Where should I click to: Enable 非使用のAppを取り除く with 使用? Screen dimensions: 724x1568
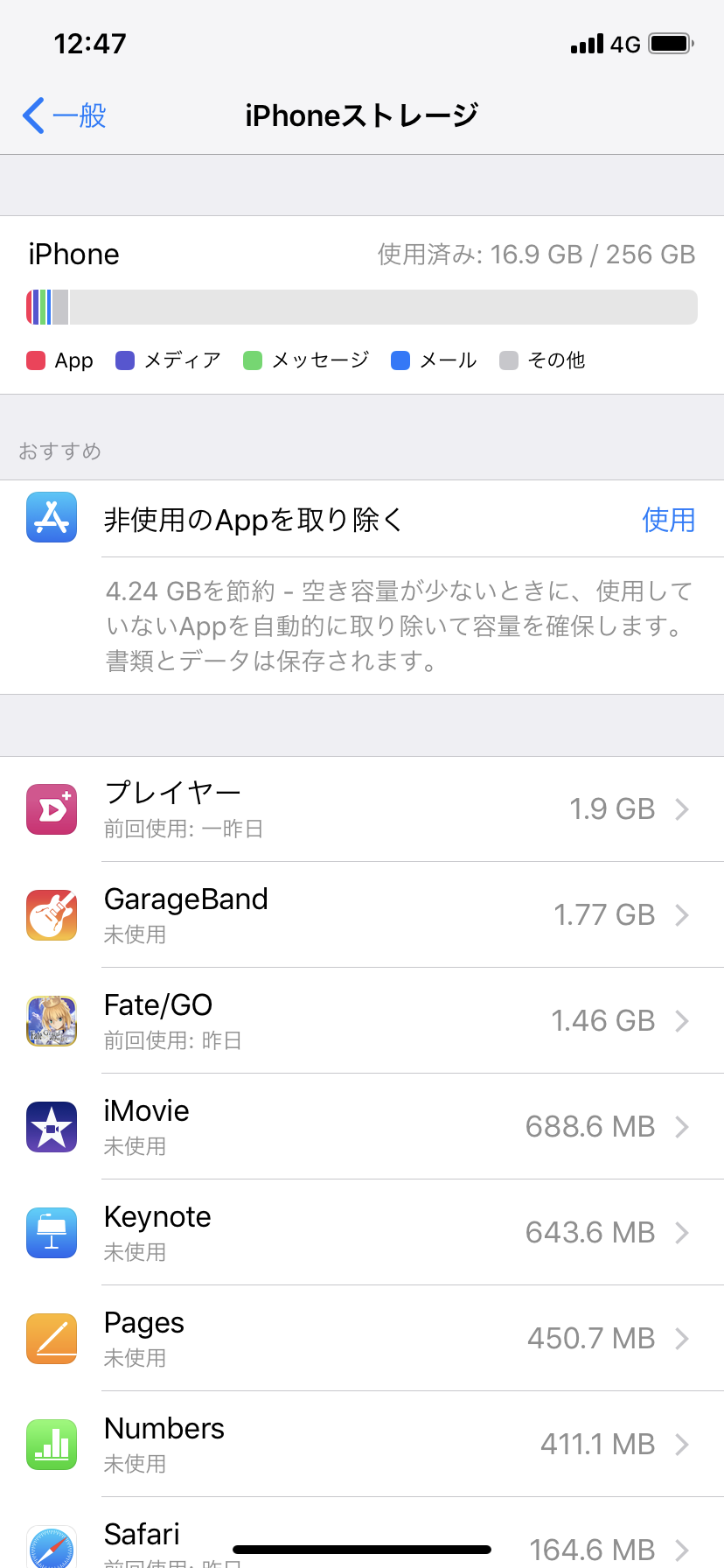668,520
